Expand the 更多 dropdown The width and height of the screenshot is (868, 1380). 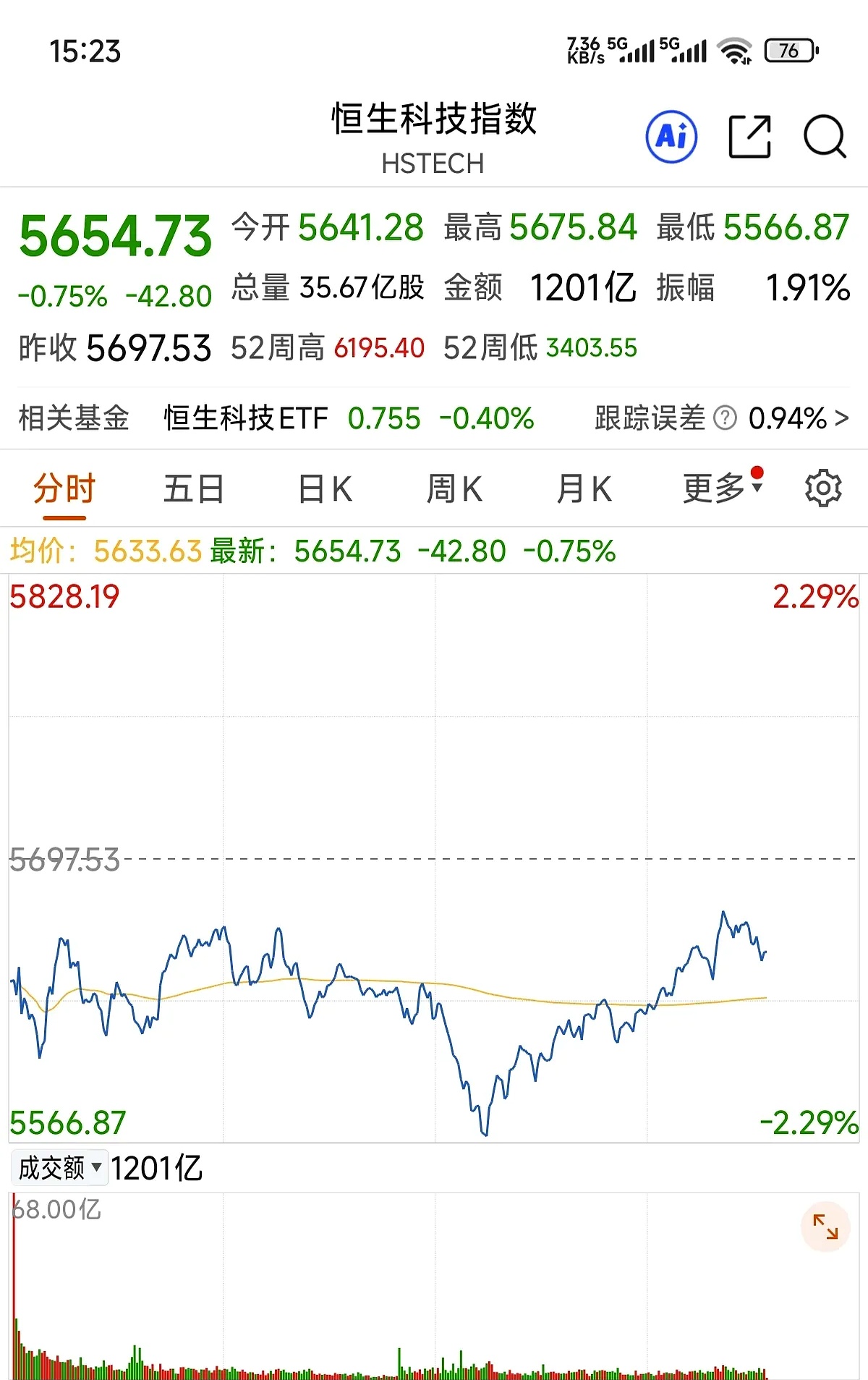tap(716, 488)
